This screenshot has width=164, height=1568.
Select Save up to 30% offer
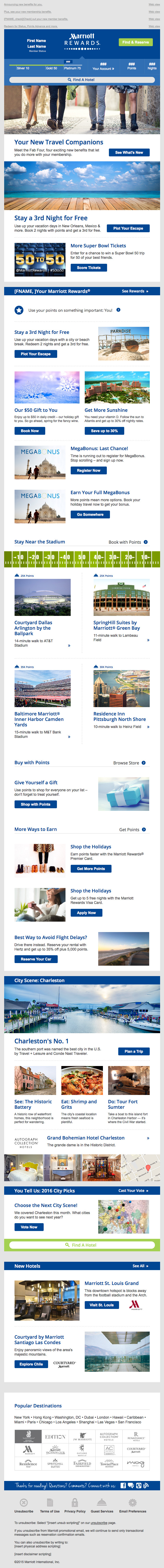[x=104, y=430]
